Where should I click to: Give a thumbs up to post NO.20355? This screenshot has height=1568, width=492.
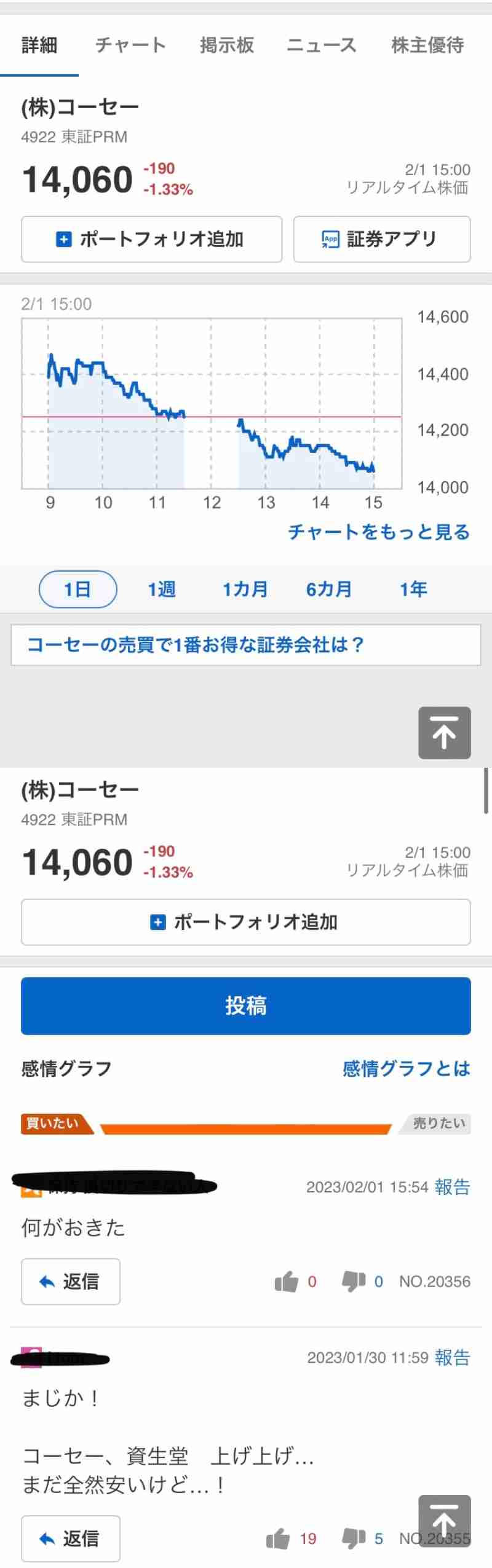point(278,1538)
